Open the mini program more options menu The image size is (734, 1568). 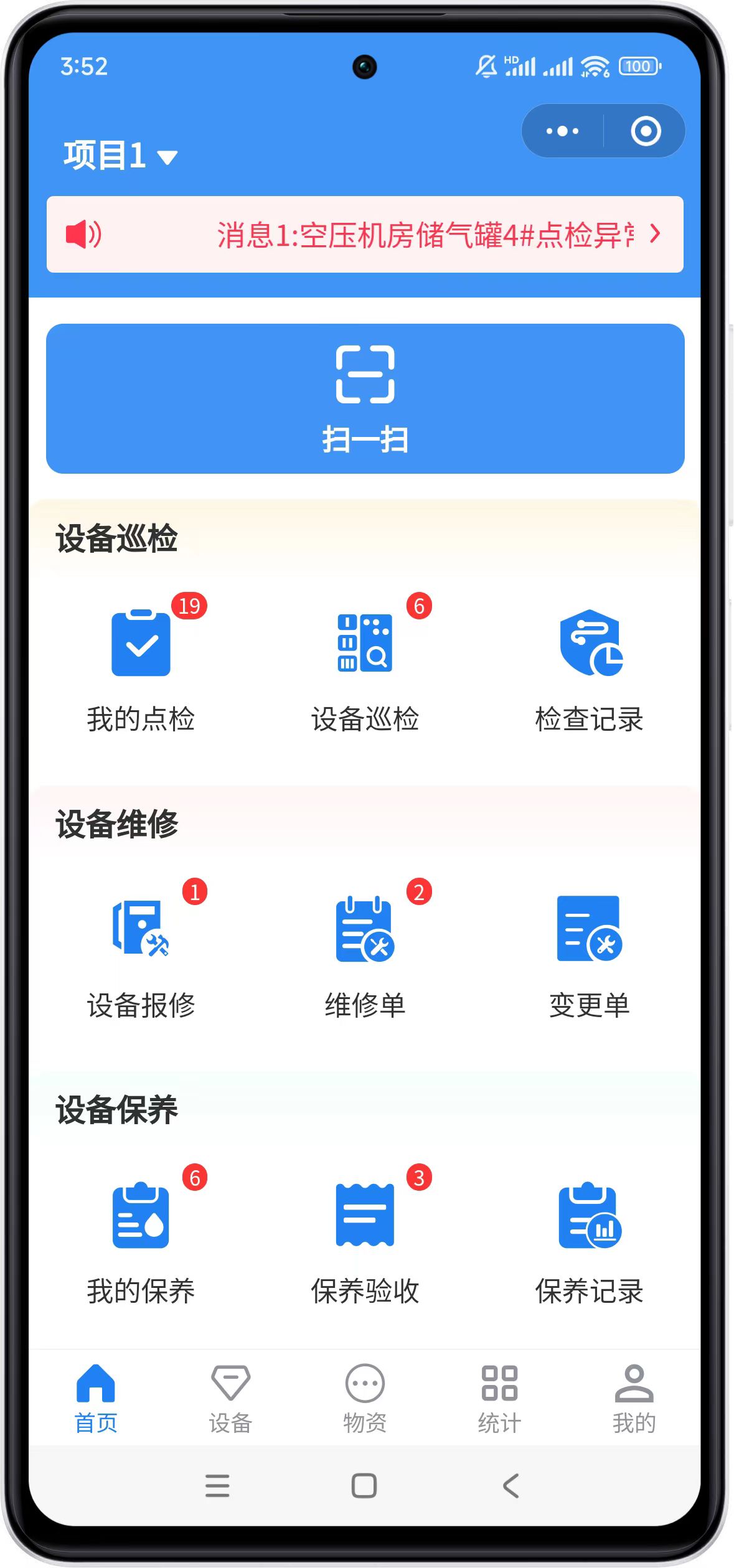[x=562, y=131]
